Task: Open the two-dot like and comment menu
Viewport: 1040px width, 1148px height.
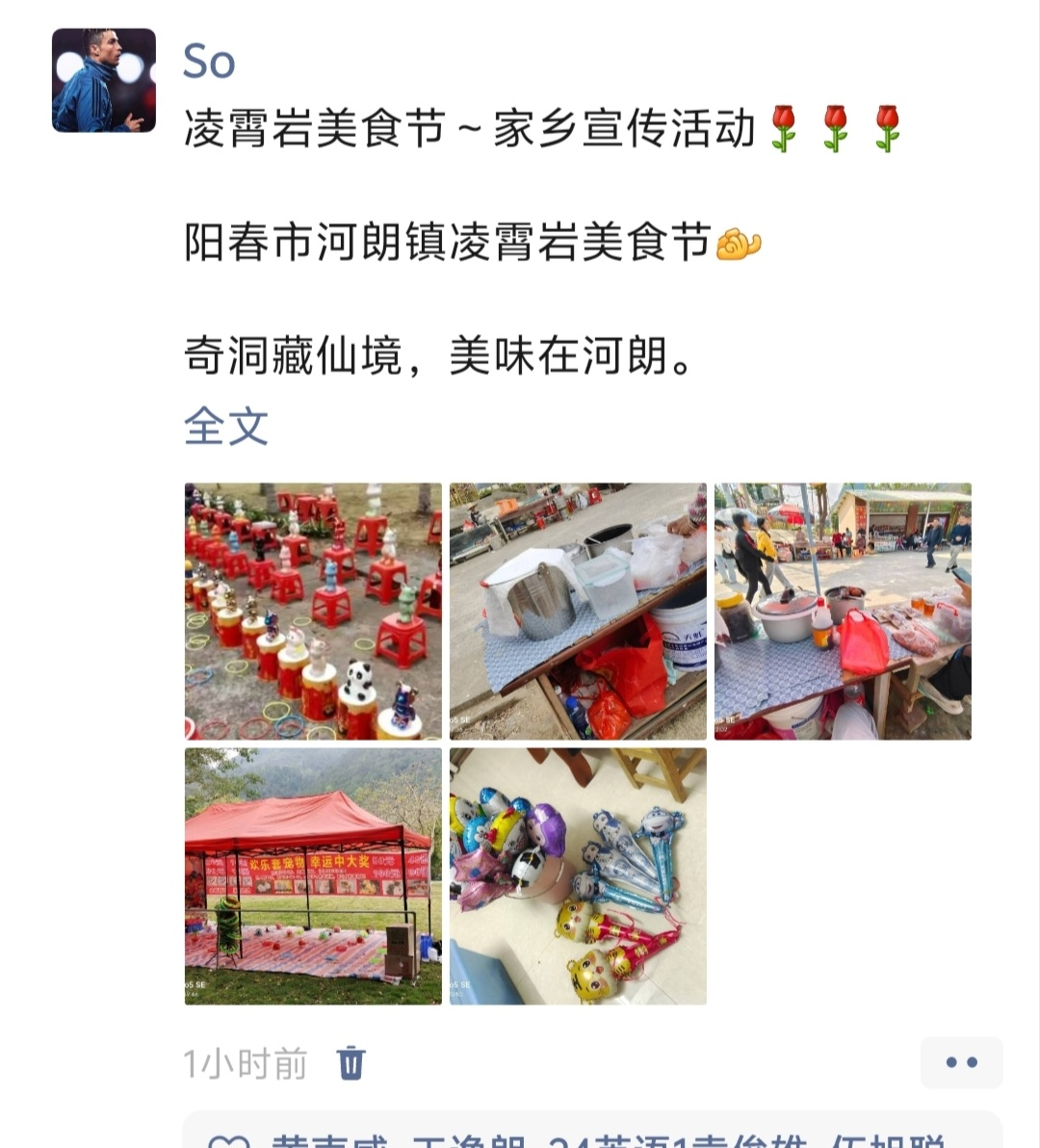Action: pyautogui.click(x=962, y=1062)
